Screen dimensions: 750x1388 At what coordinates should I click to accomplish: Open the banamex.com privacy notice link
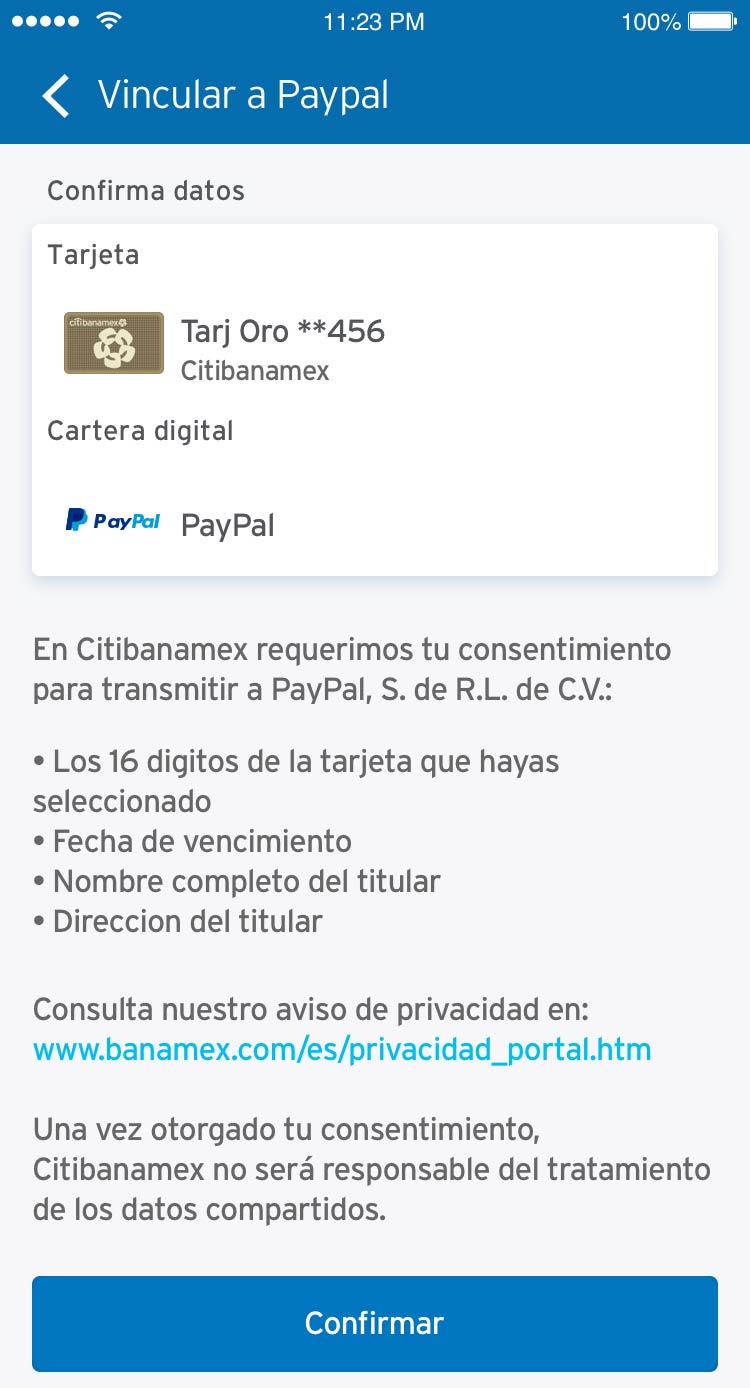tap(342, 1050)
